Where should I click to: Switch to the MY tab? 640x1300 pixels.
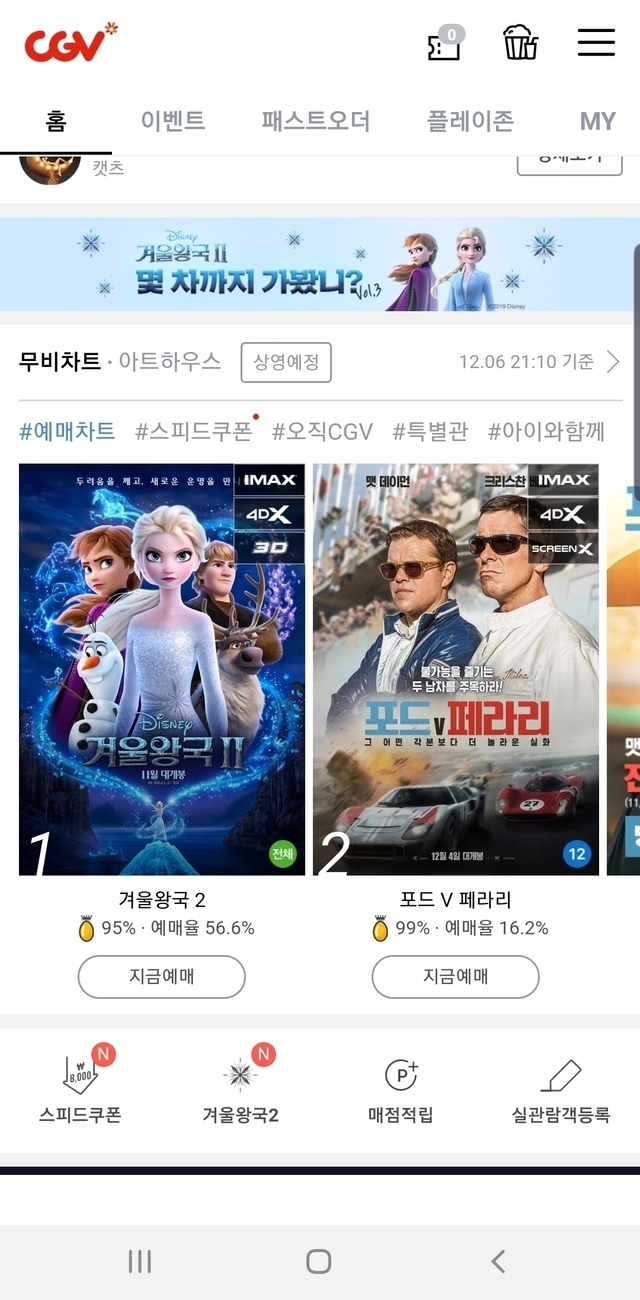pyautogui.click(x=597, y=121)
